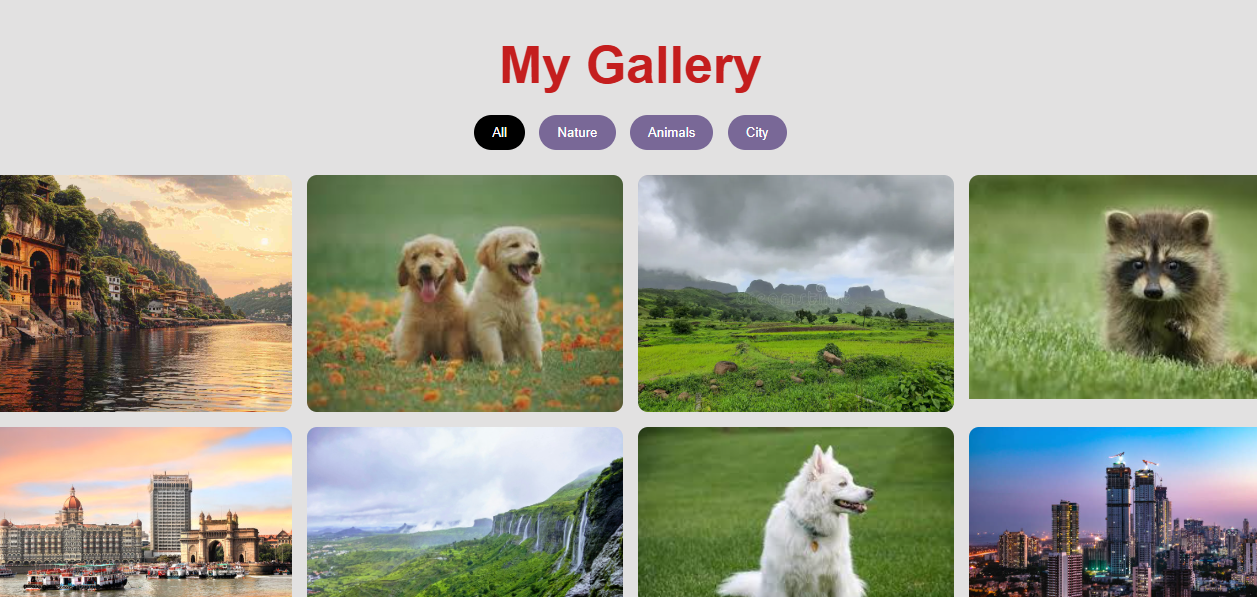Screen dimensions: 1257x597
Task: View the harbor with domed hotel photo
Action: [x=145, y=512]
